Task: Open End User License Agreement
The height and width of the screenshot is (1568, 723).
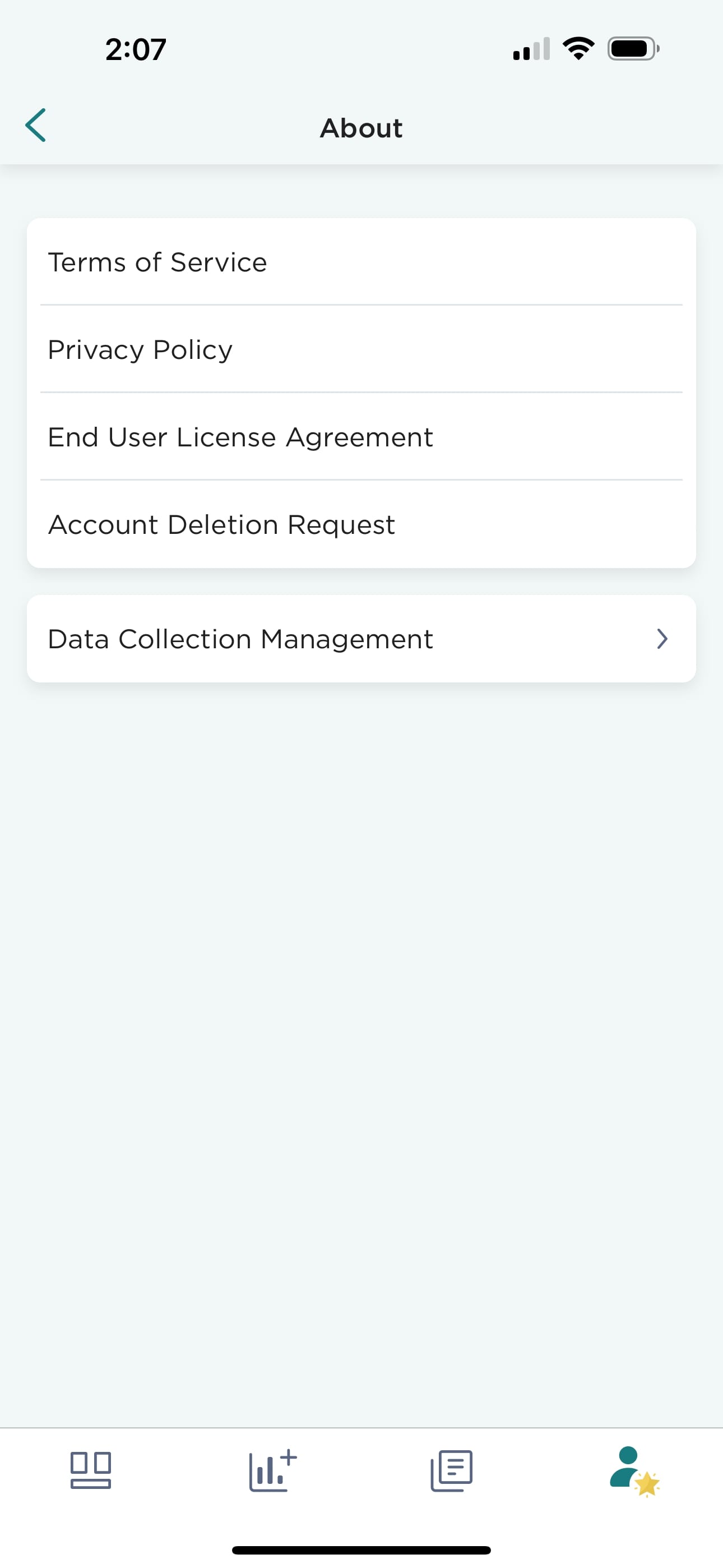Action: (361, 436)
